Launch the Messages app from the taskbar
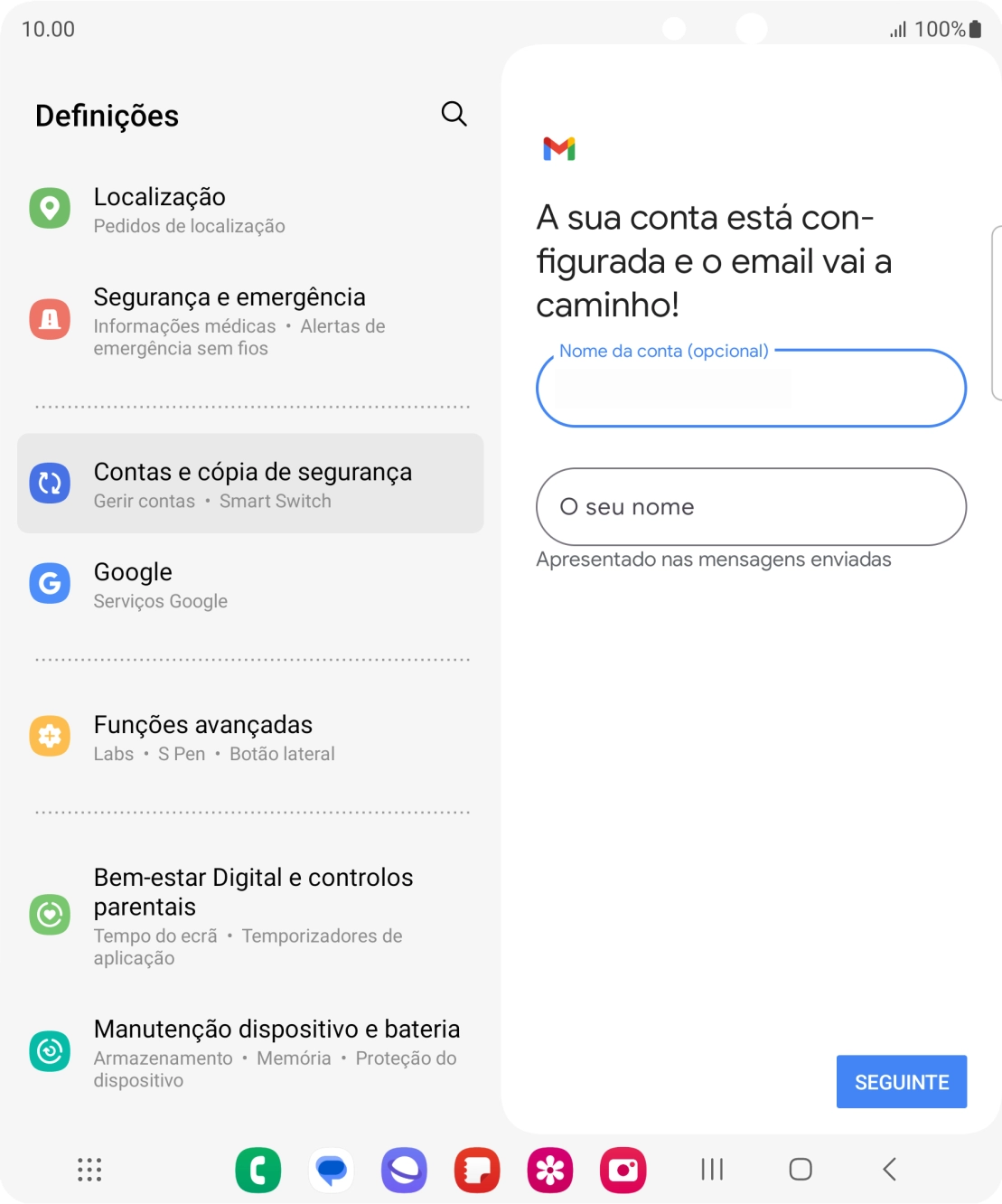Screen dimensions: 1002x1204 [332, 1171]
